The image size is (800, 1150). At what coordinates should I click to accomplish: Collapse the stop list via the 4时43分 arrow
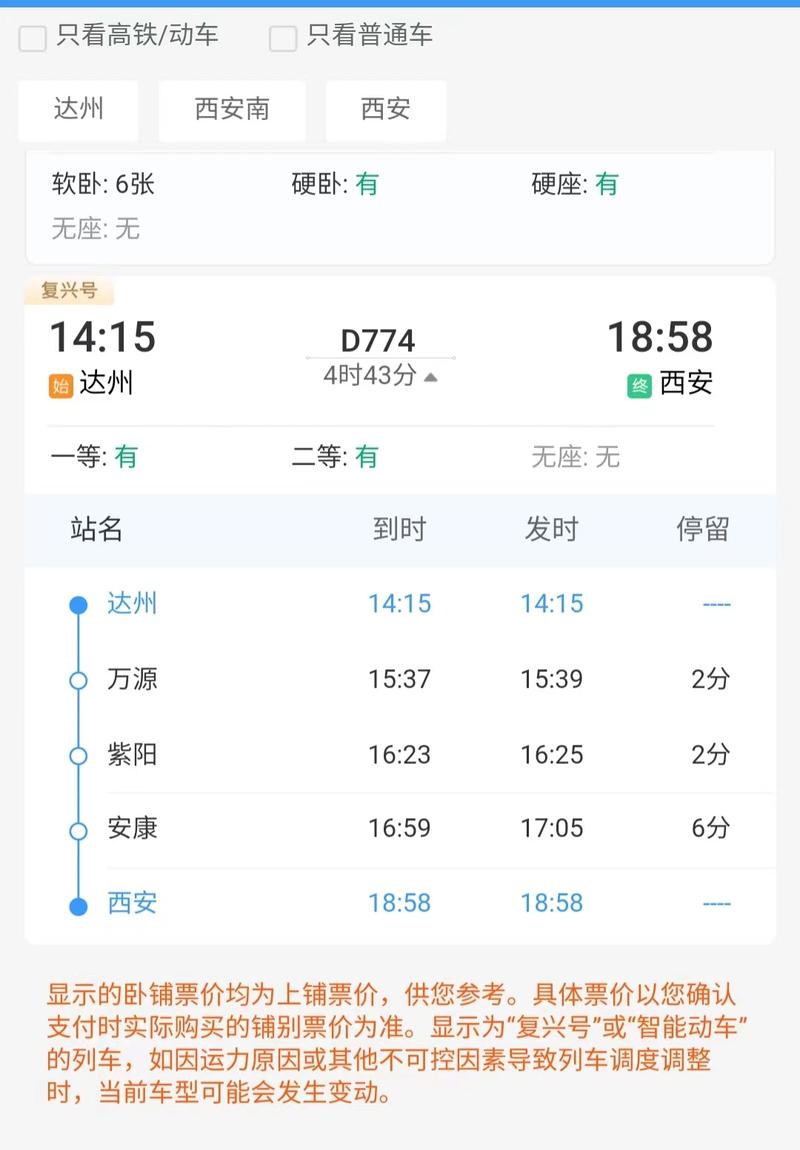pos(429,377)
